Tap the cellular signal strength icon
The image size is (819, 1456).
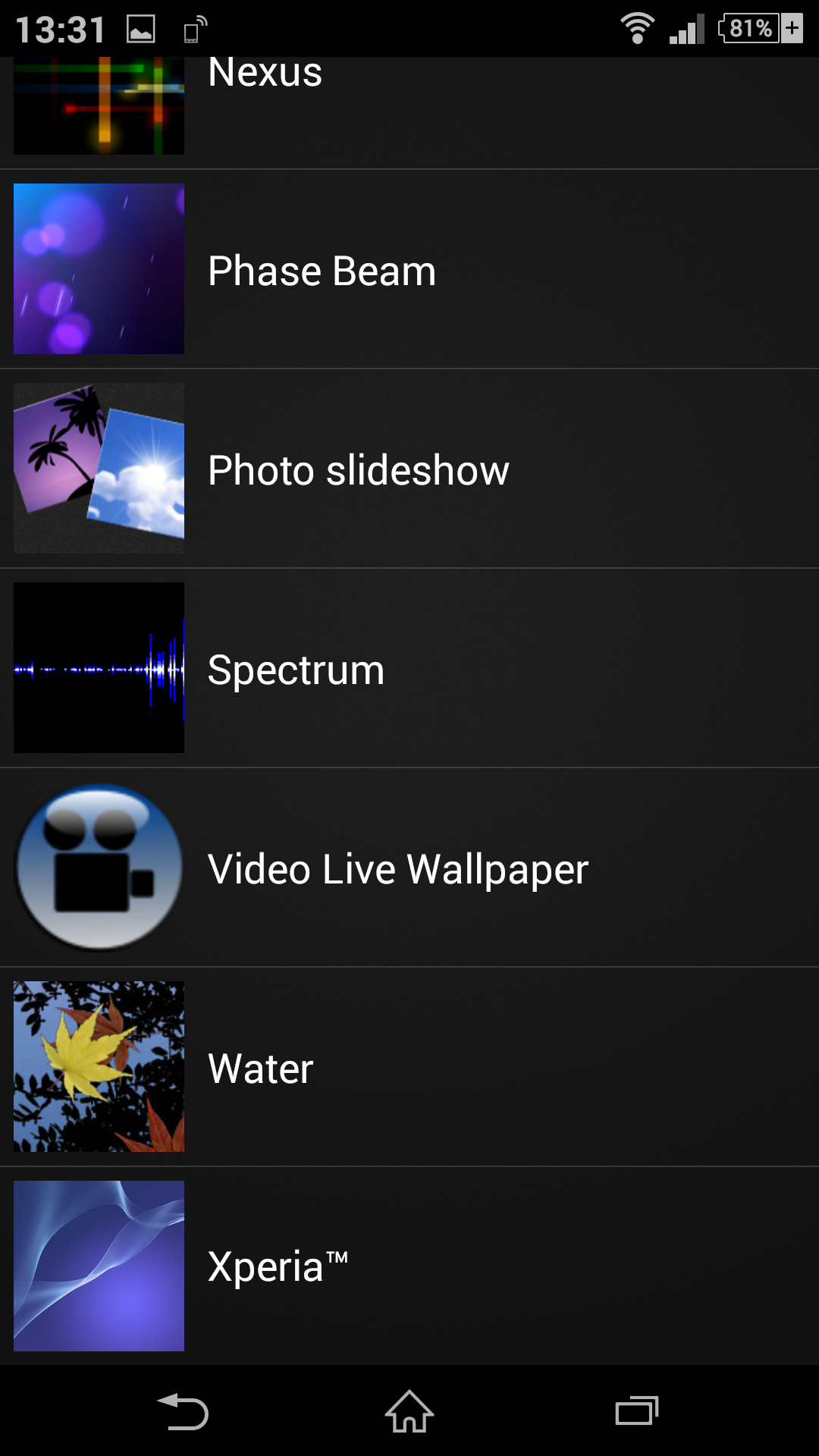(685, 28)
